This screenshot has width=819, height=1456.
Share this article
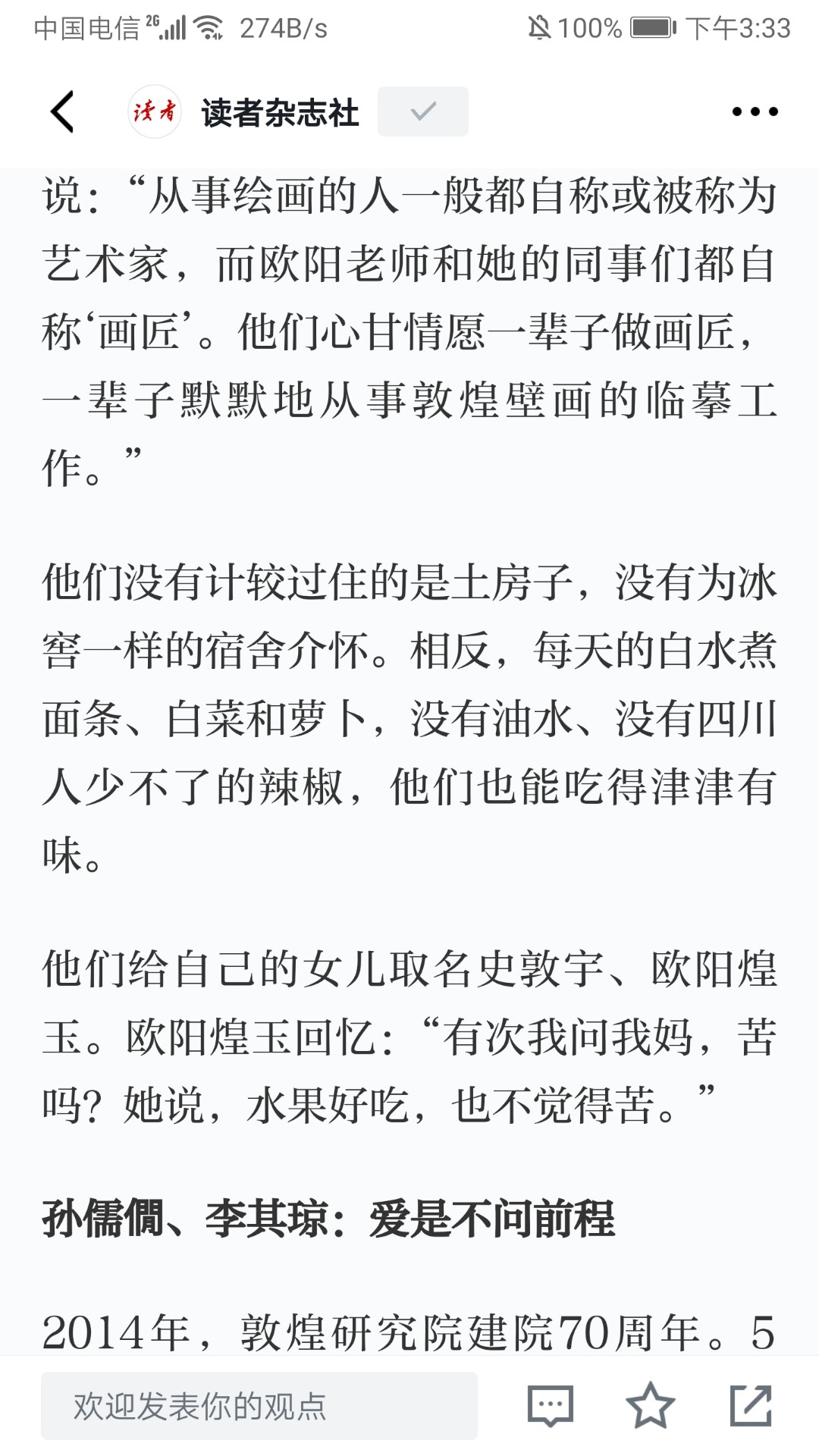click(751, 1405)
